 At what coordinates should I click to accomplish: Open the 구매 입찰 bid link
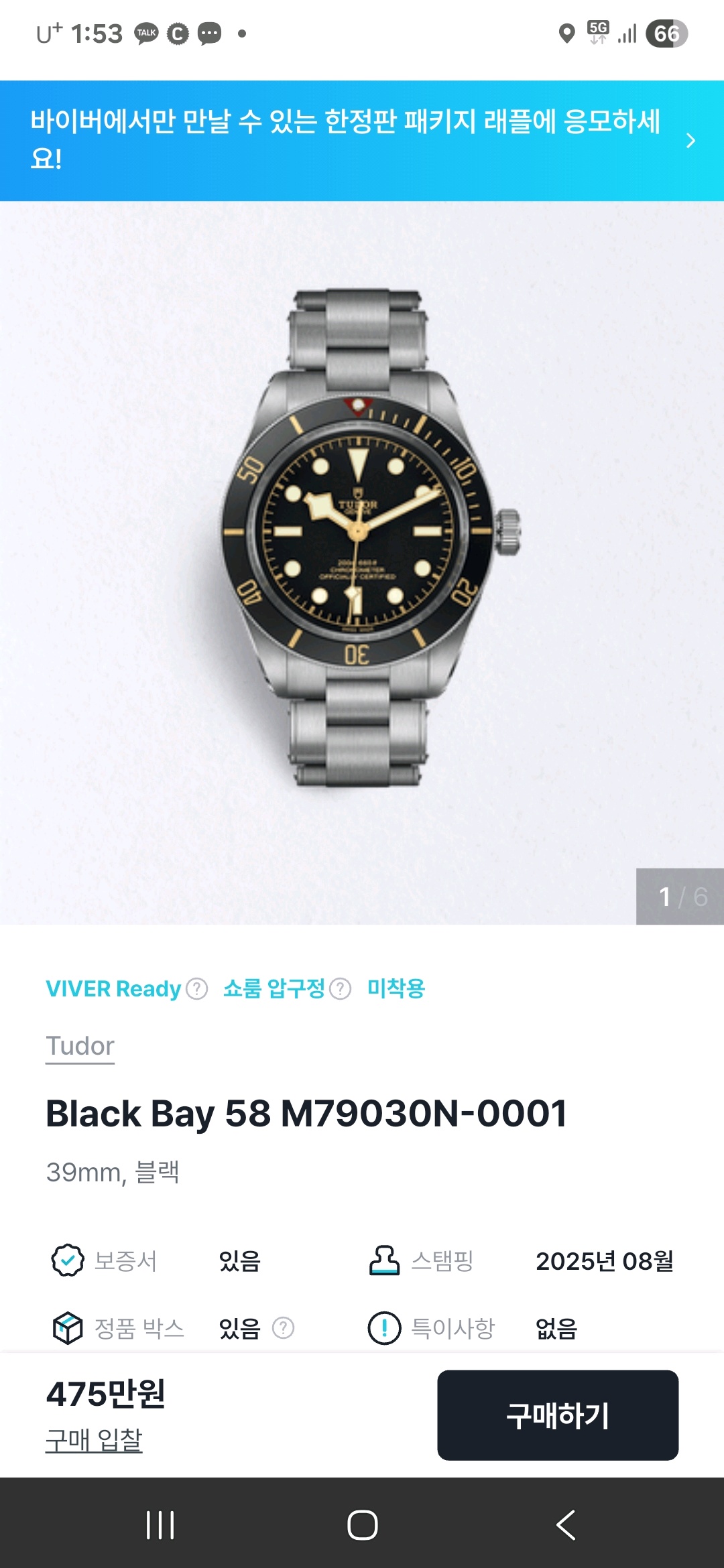pyautogui.click(x=94, y=1439)
